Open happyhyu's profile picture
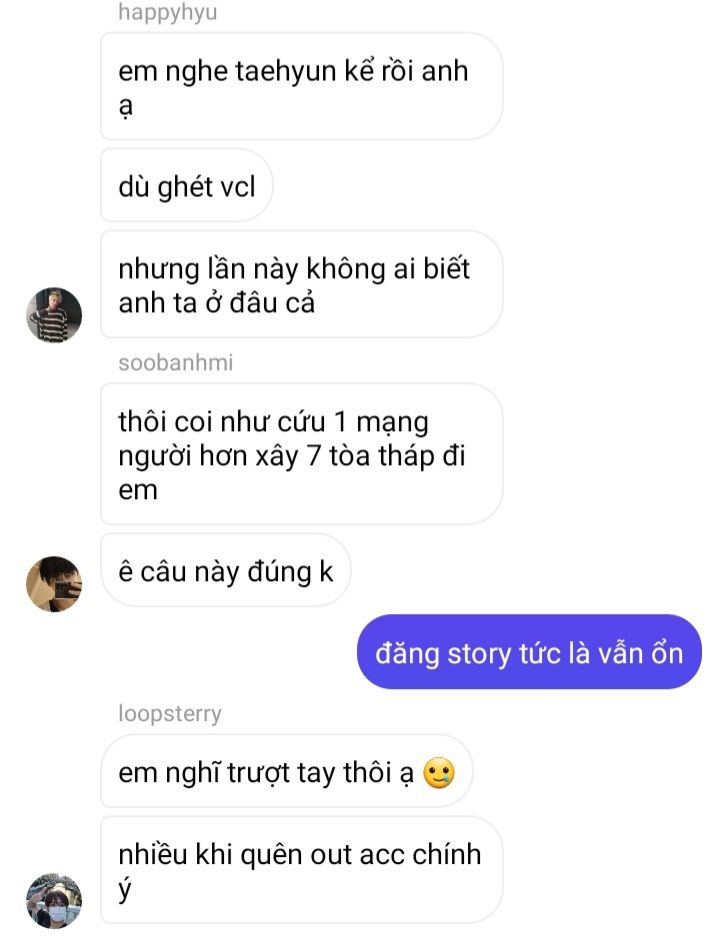The image size is (720, 938). pos(54,315)
